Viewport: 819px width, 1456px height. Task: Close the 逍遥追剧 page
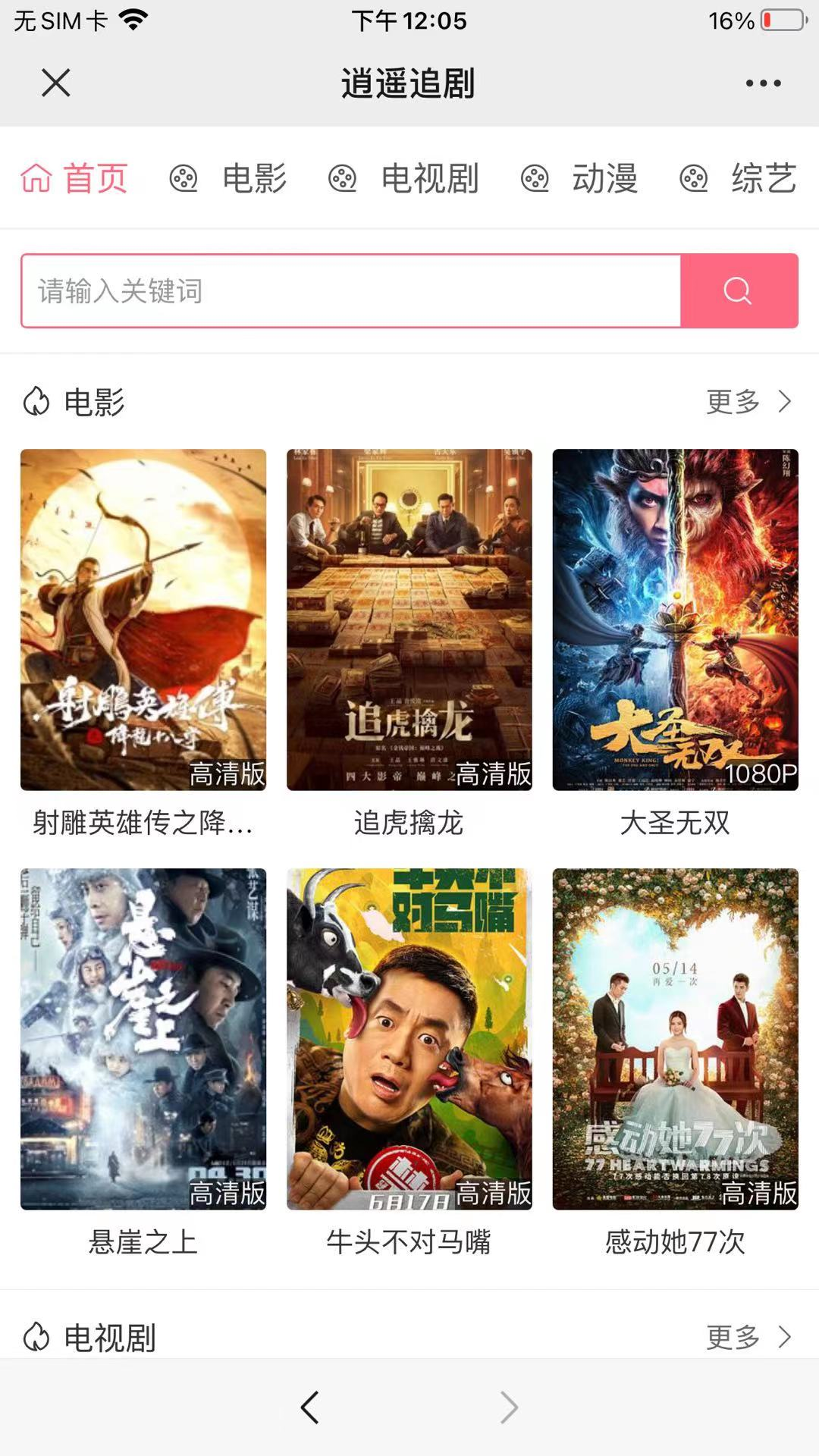(55, 83)
